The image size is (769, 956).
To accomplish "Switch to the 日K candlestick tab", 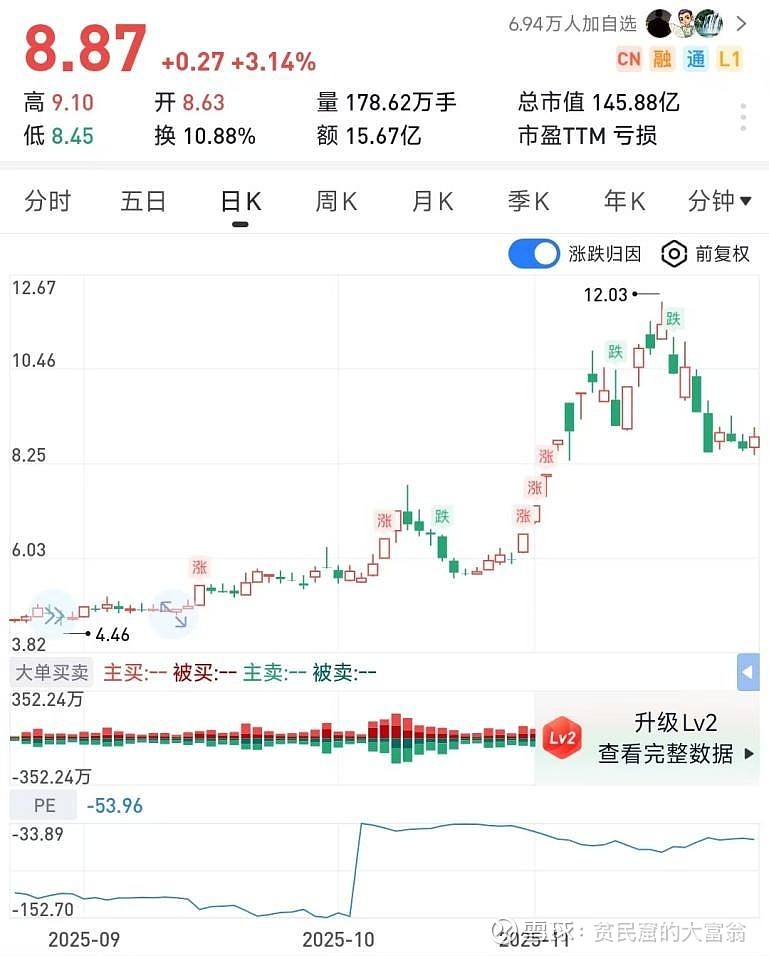I will click(240, 202).
